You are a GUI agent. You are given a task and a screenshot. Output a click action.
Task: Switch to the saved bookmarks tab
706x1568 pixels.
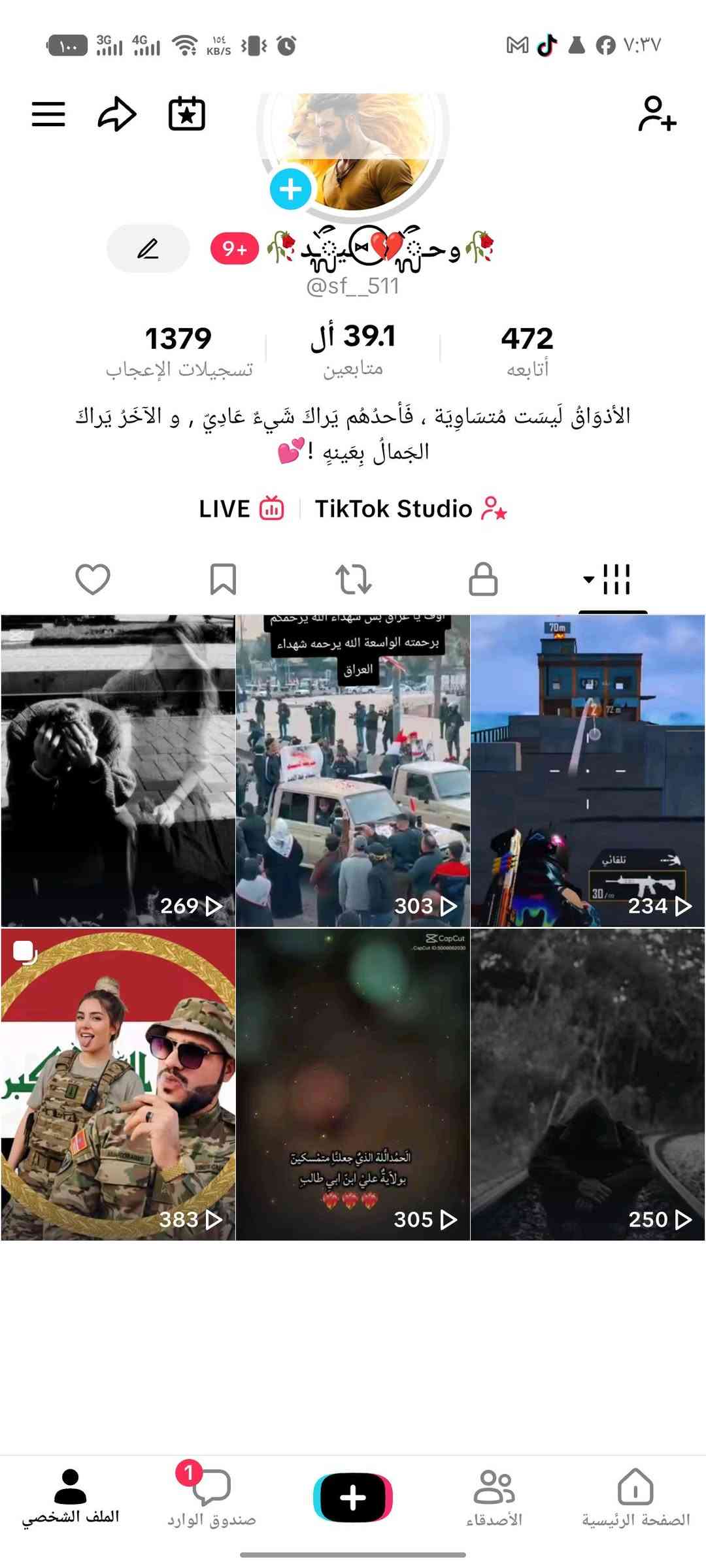click(223, 580)
